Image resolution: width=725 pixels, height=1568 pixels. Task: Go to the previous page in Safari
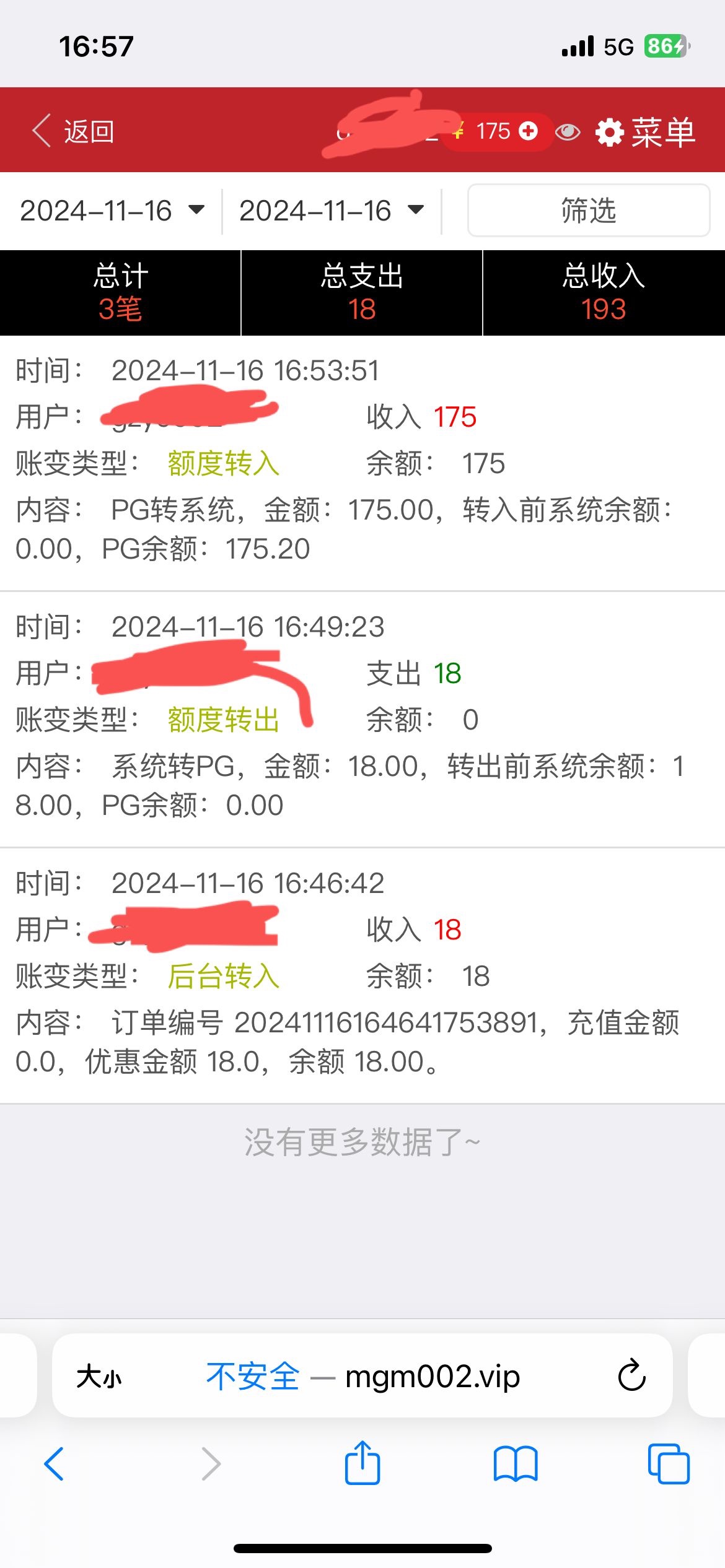pos(55,1464)
